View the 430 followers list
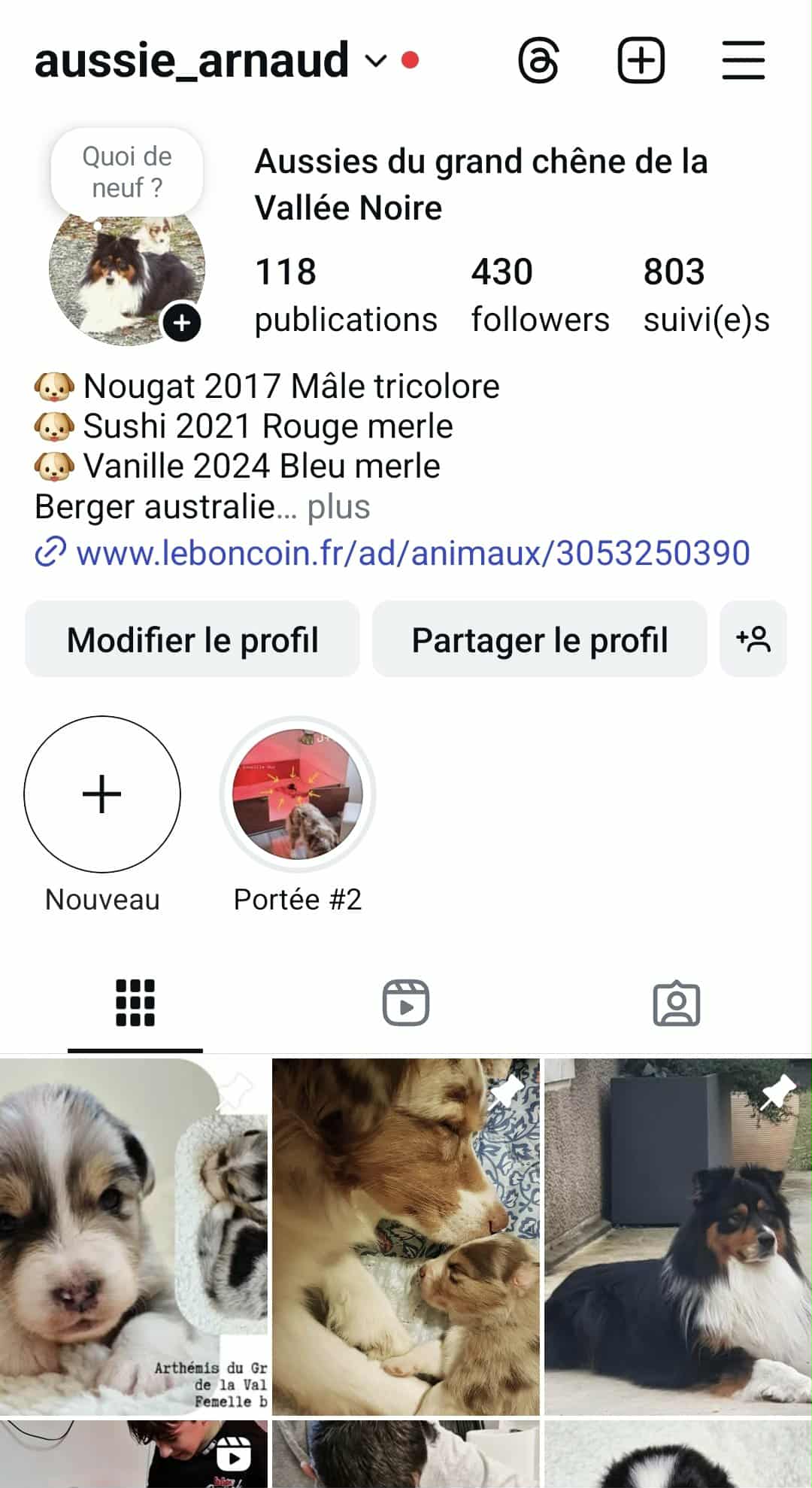 point(539,294)
